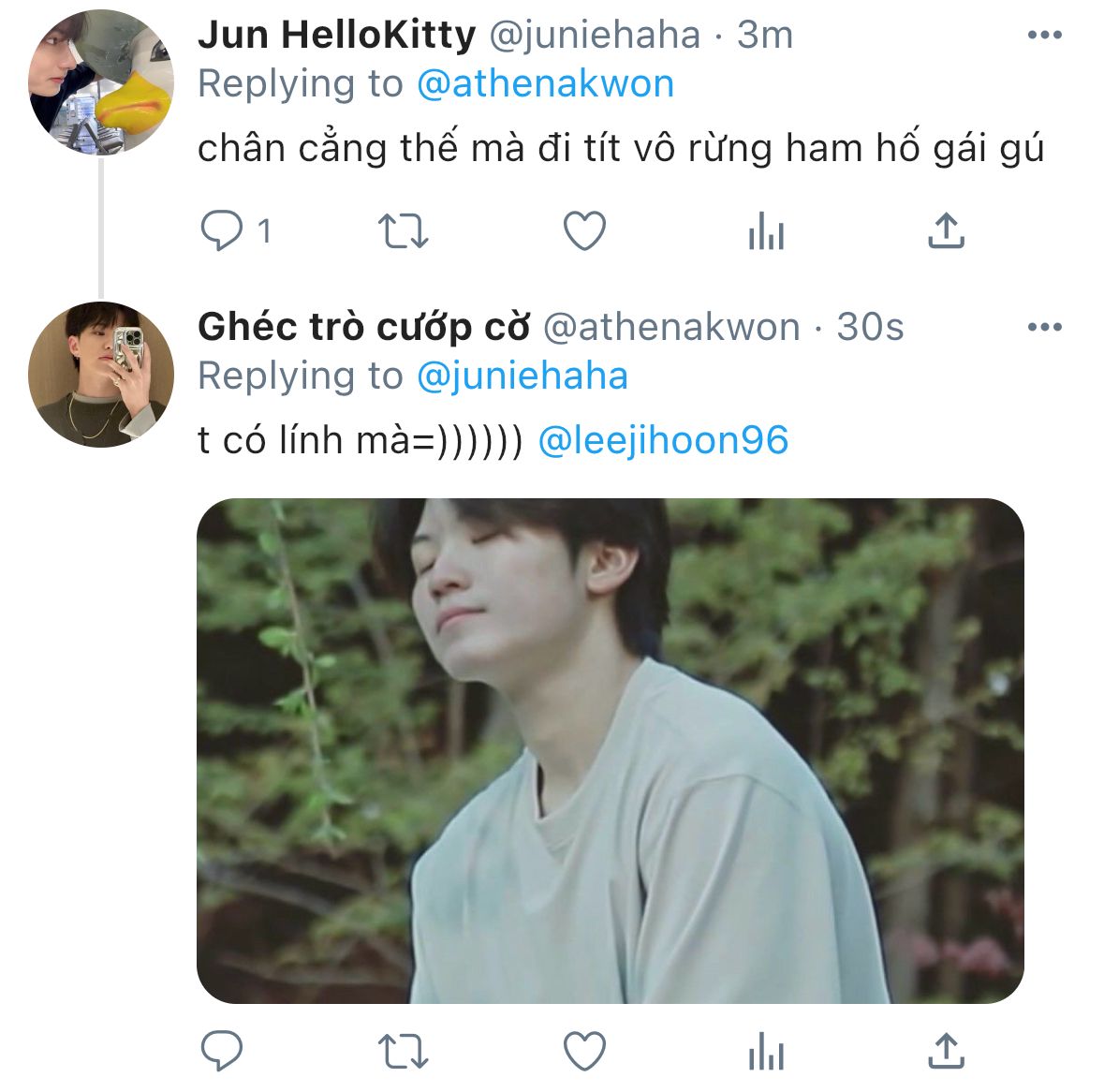Reply to Jun HelloKitty's tweet

(x=223, y=230)
